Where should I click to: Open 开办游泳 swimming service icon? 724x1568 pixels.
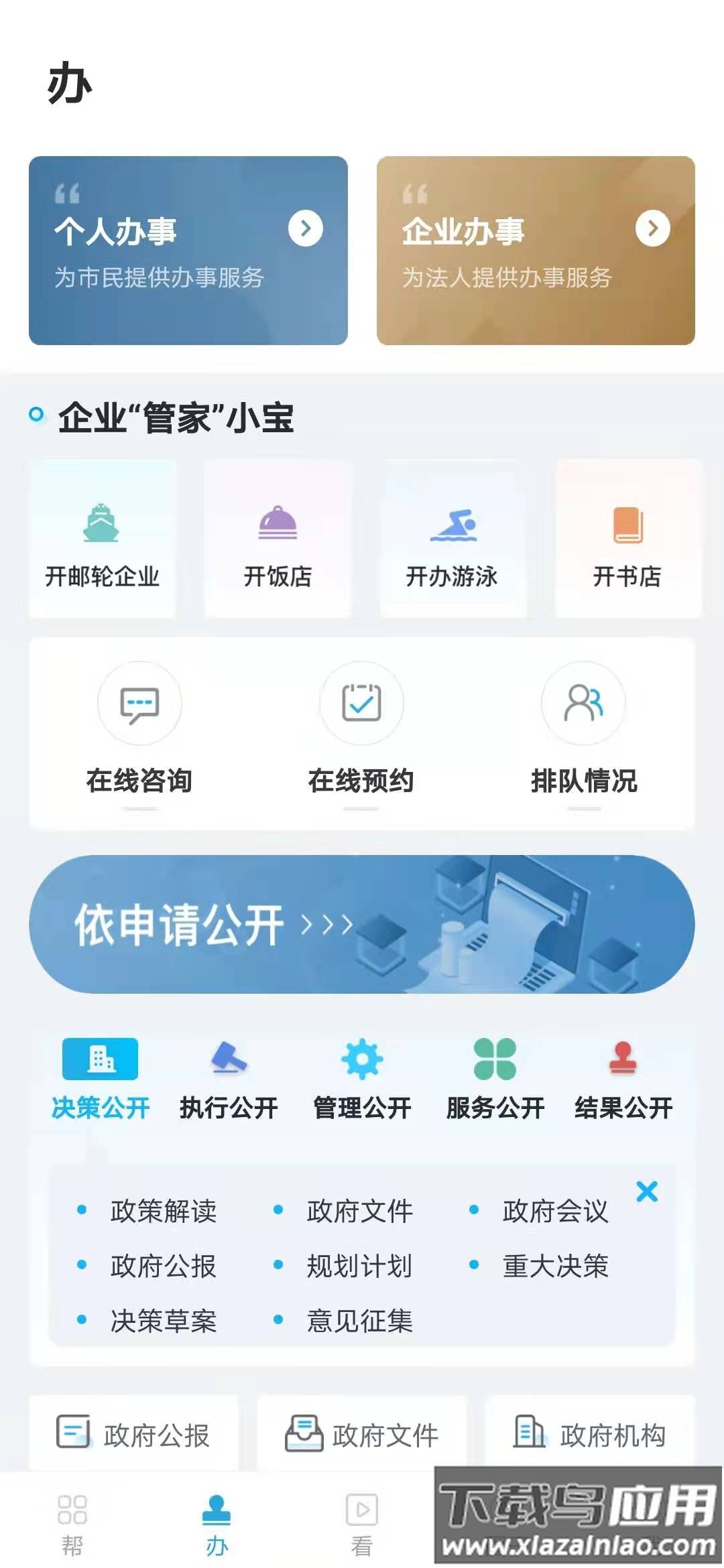[452, 526]
